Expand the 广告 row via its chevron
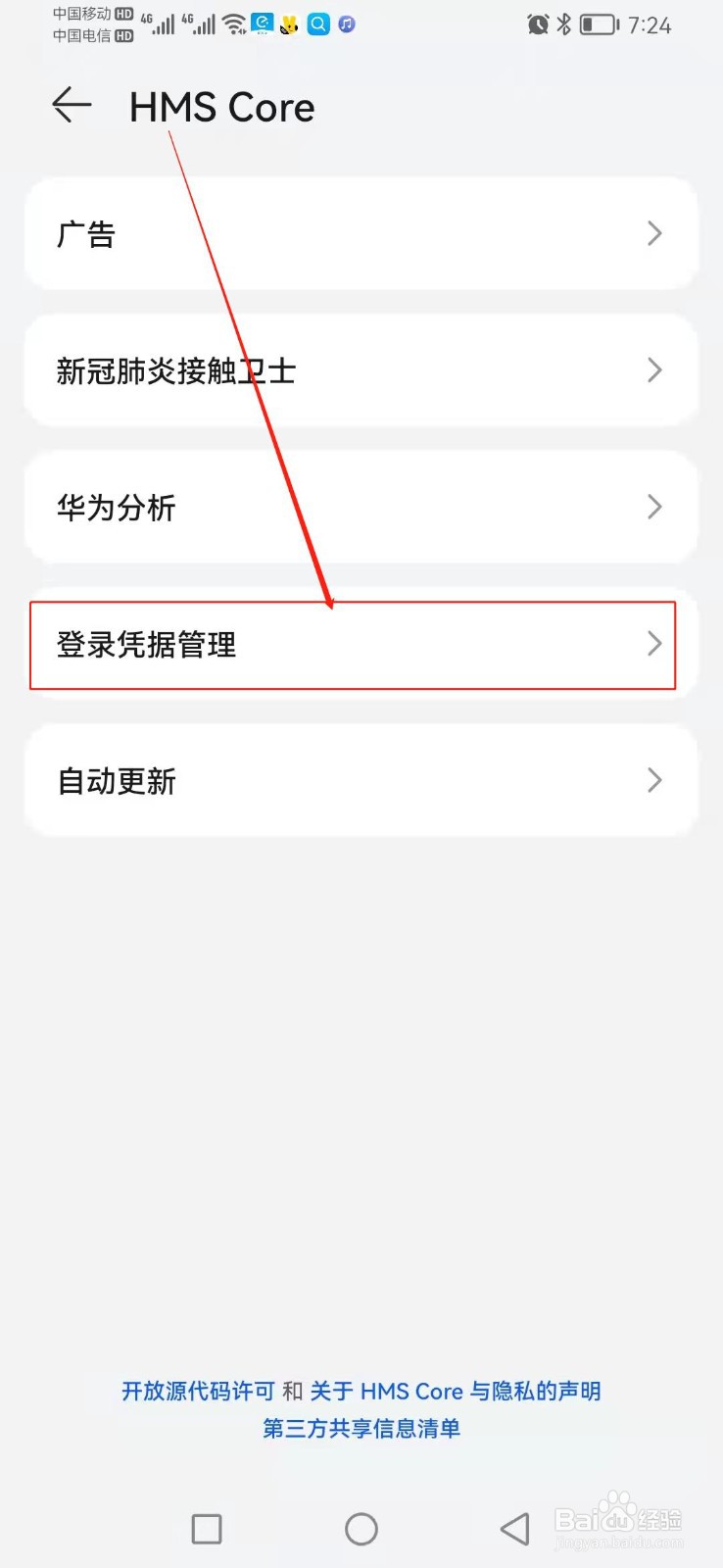Viewport: 723px width, 1568px height. [x=654, y=233]
